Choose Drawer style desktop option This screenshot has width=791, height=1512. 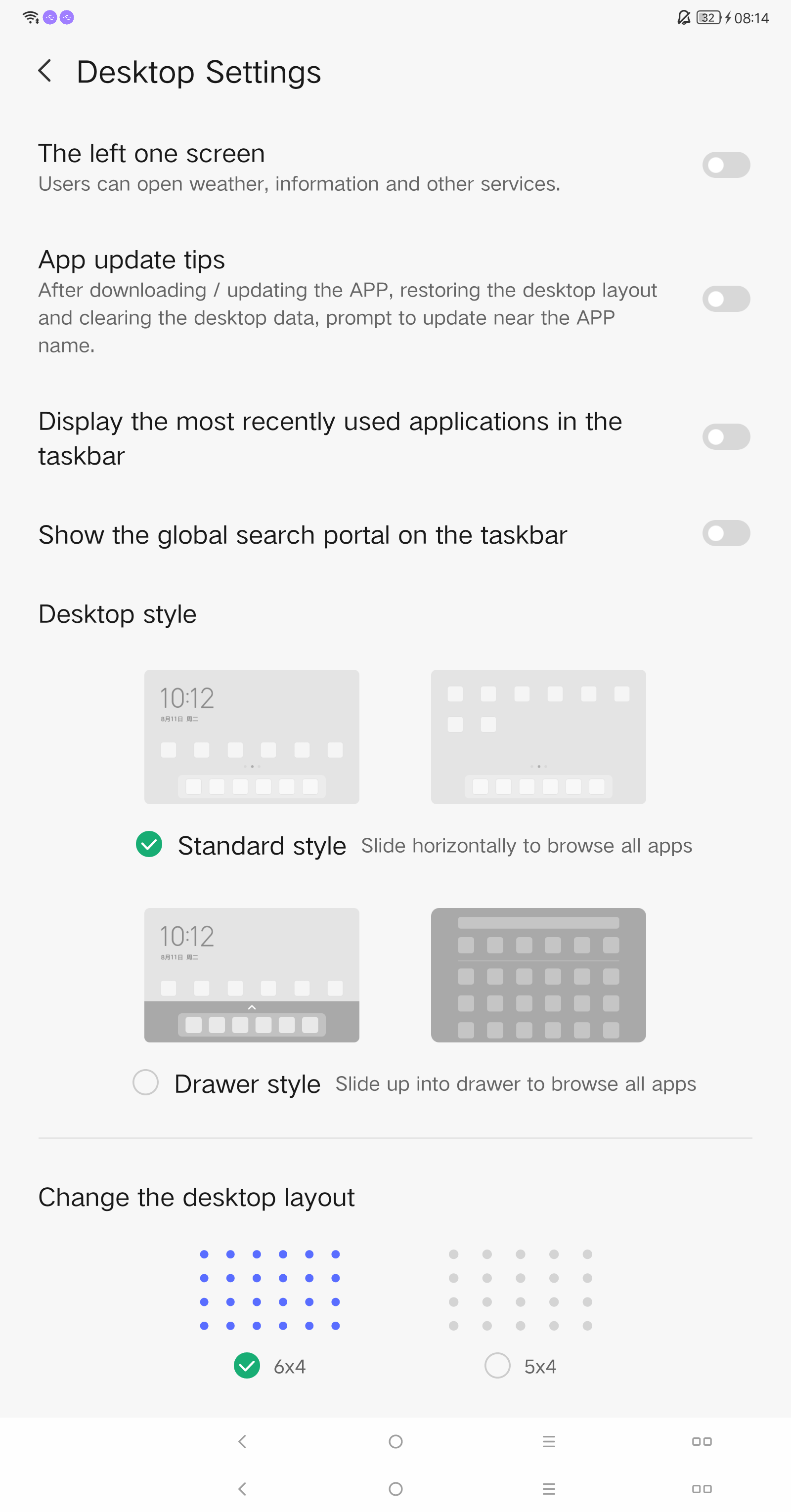coord(146,1082)
